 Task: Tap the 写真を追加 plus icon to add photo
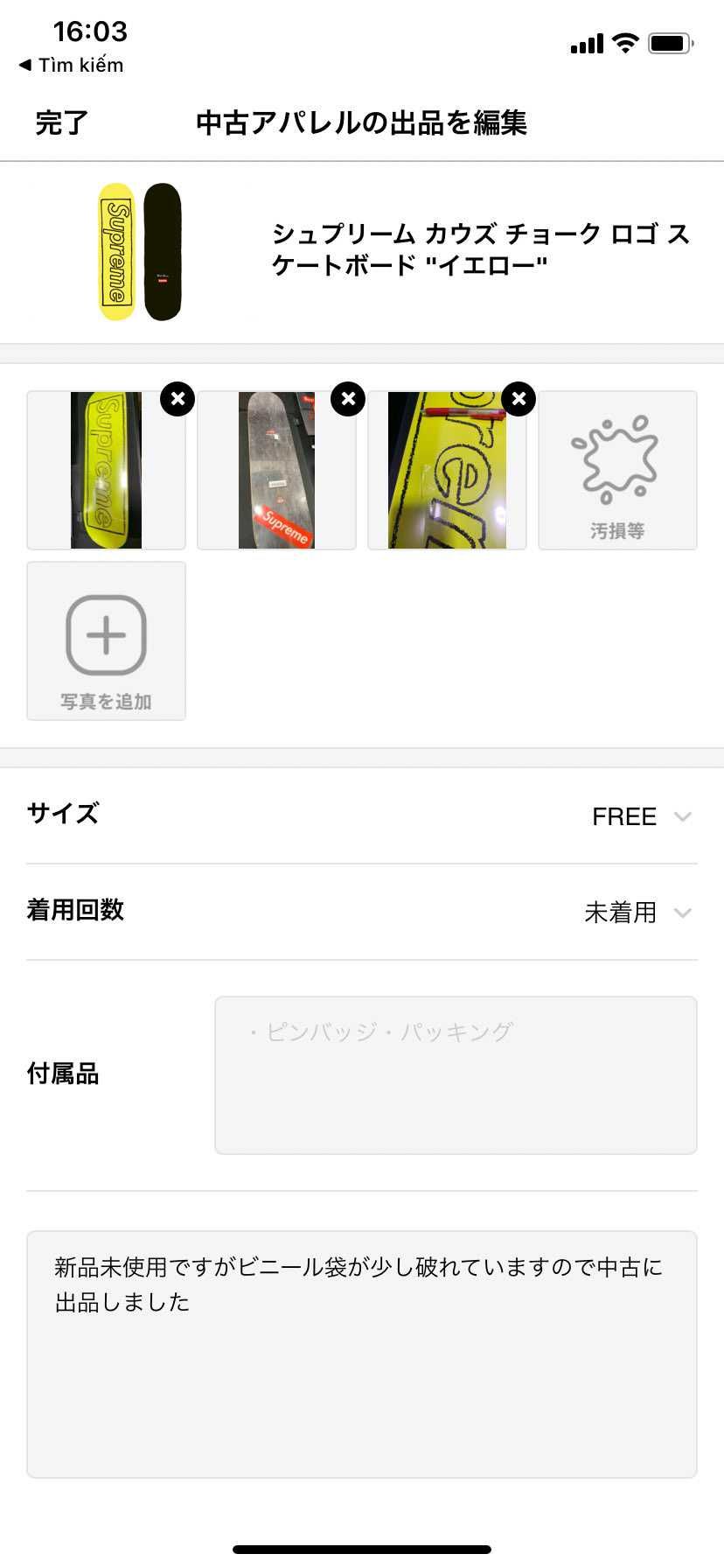(106, 634)
